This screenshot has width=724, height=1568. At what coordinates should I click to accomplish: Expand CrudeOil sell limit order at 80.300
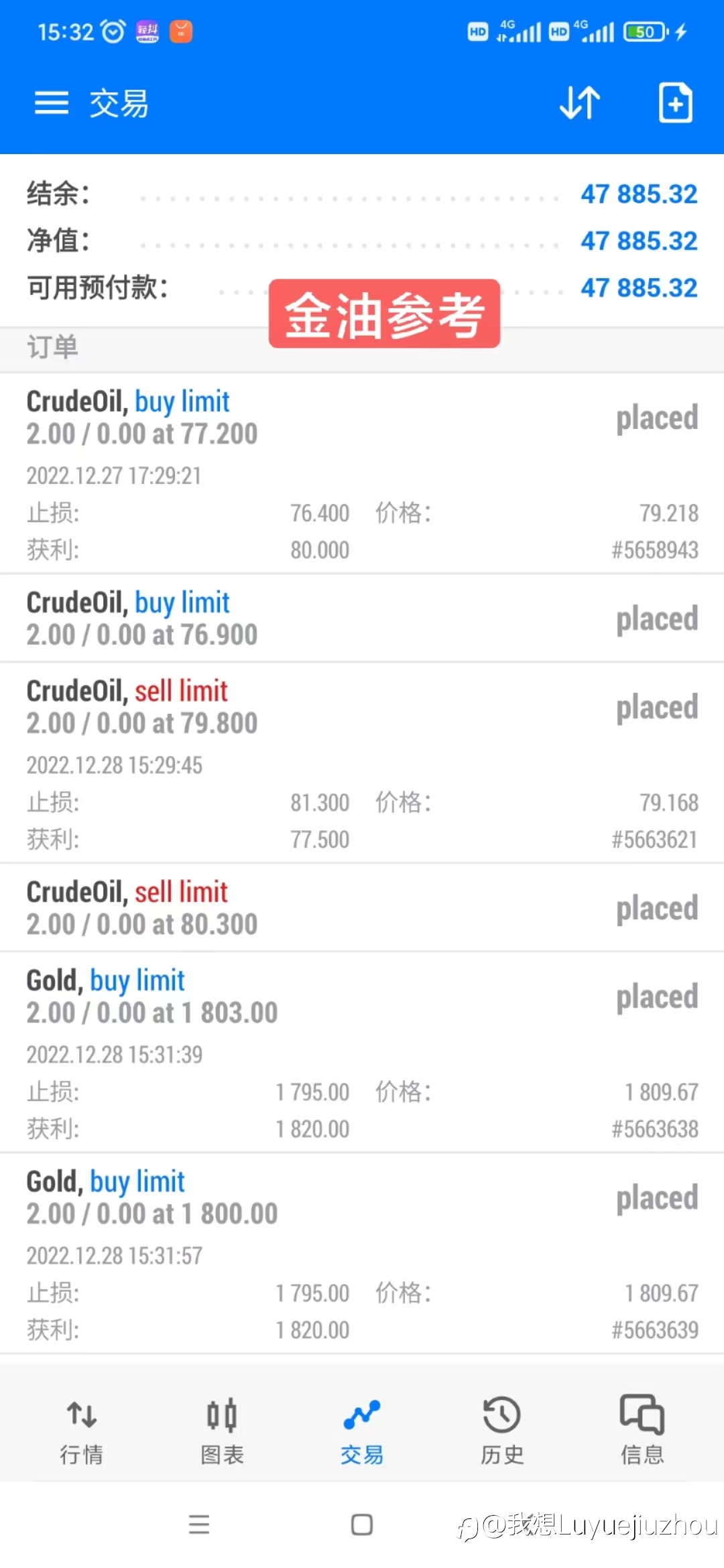coord(362,907)
